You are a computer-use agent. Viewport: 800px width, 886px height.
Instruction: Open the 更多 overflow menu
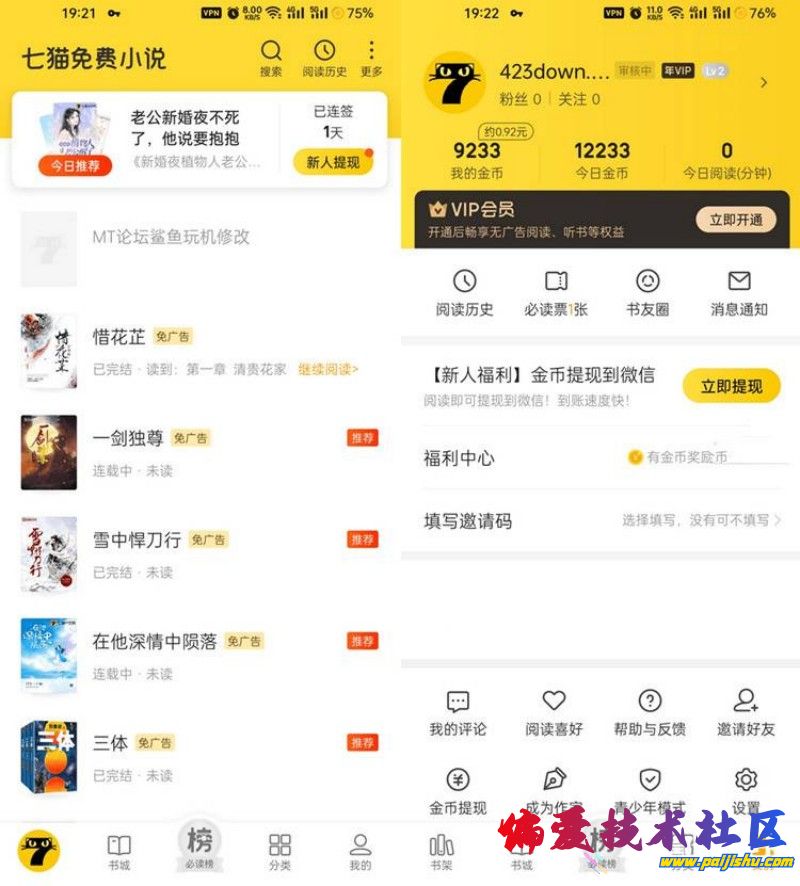(x=372, y=57)
